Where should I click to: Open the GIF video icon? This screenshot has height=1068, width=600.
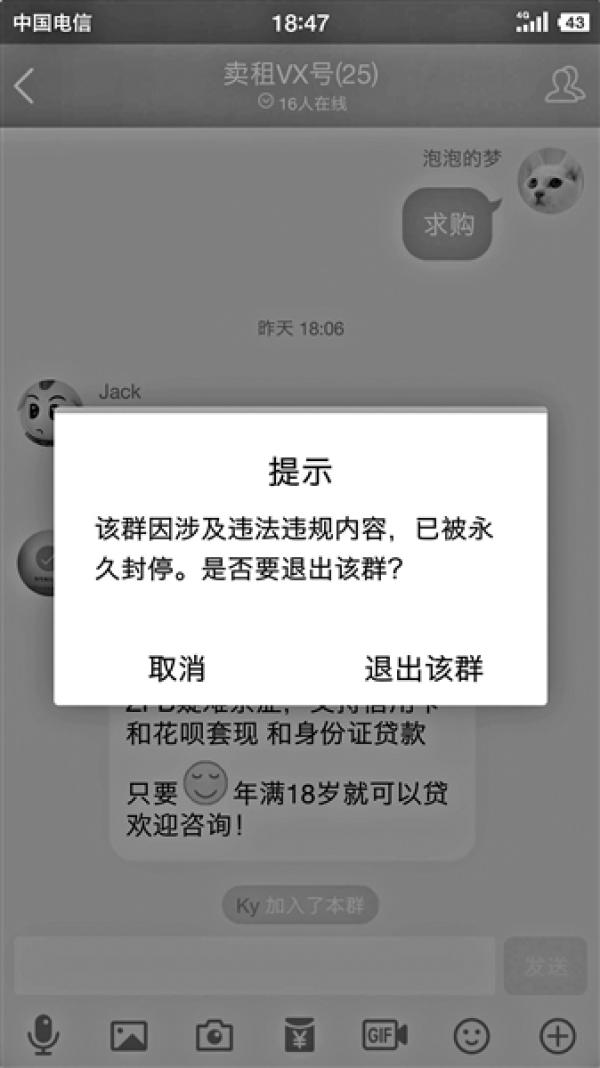[x=385, y=1035]
